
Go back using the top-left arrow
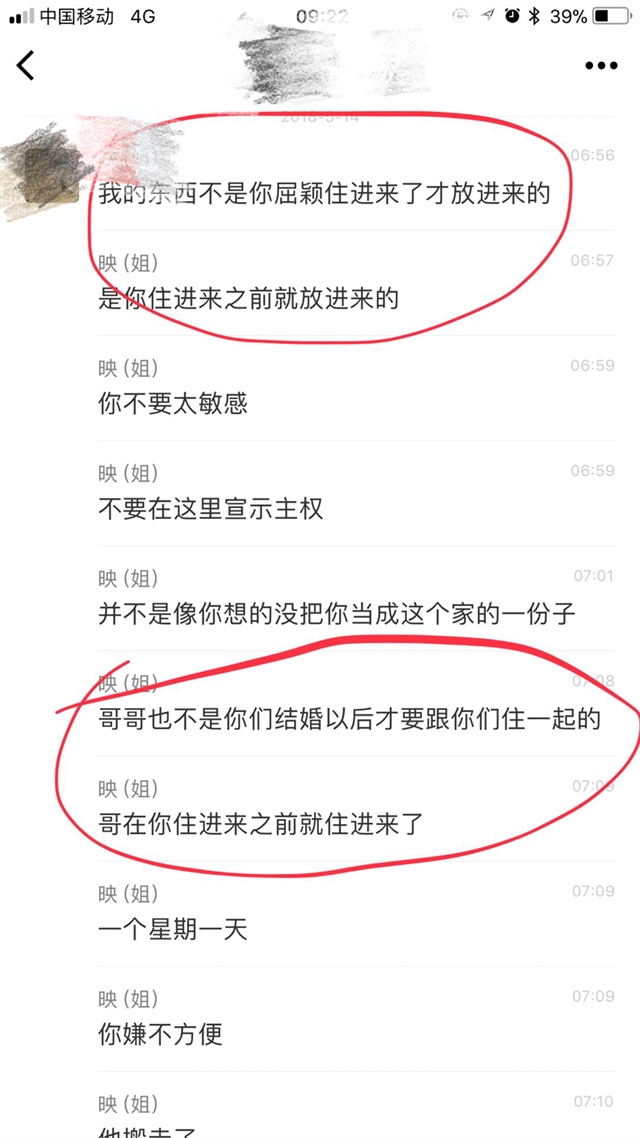(x=26, y=65)
